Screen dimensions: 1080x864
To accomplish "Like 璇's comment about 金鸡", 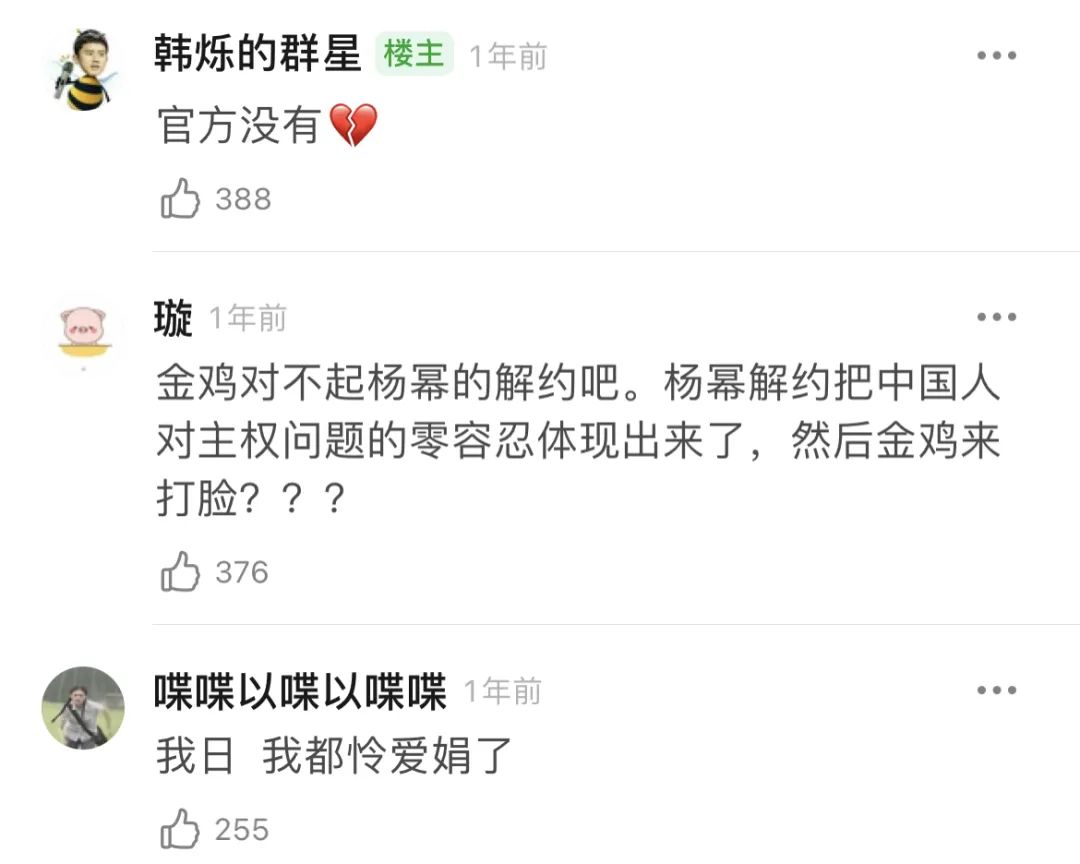I will coord(182,572).
